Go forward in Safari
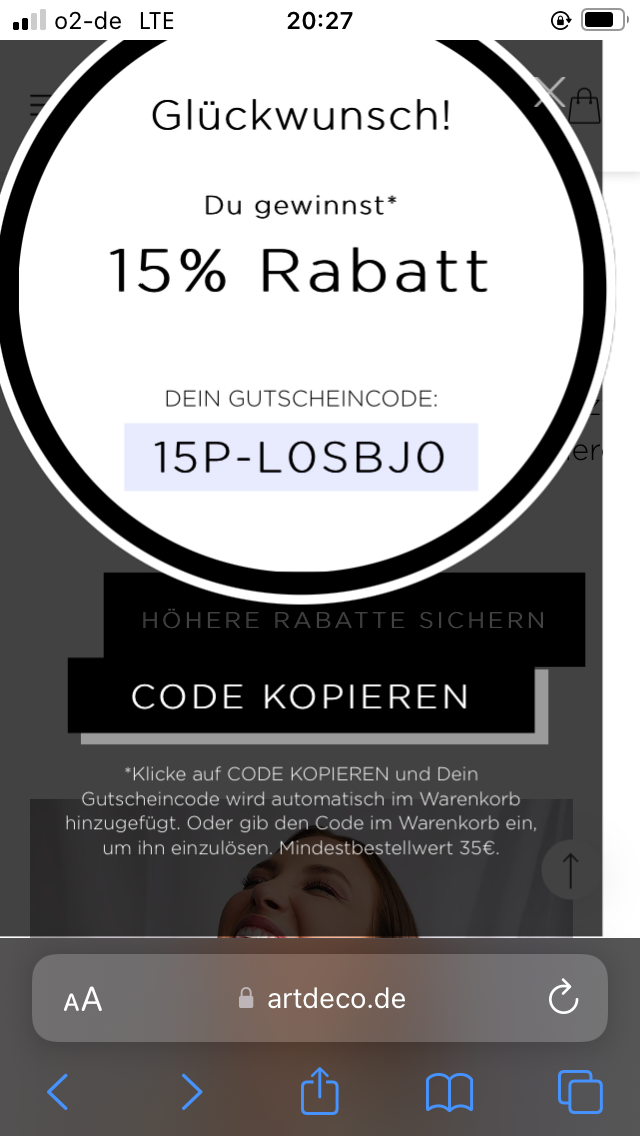 (x=191, y=1091)
